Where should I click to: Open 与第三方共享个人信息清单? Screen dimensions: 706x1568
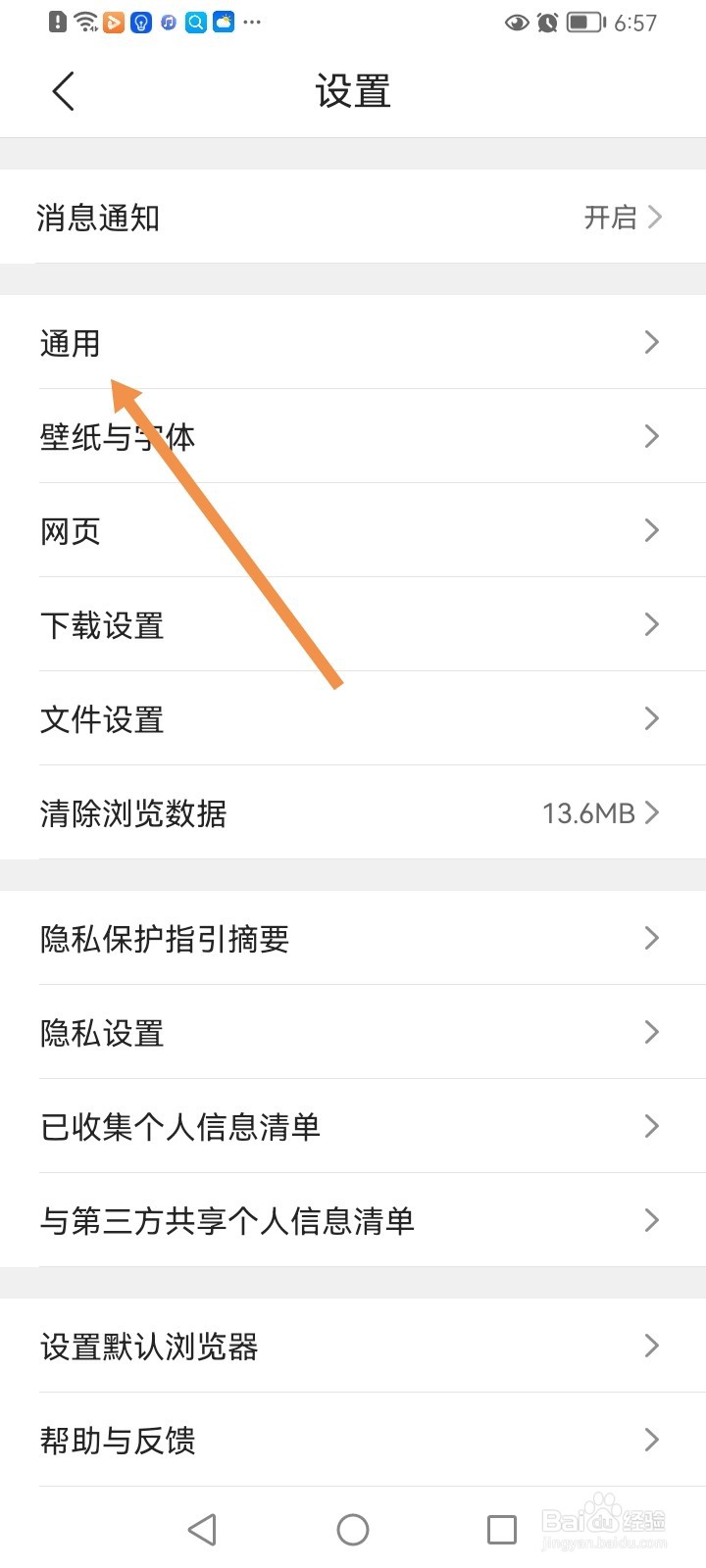353,1220
